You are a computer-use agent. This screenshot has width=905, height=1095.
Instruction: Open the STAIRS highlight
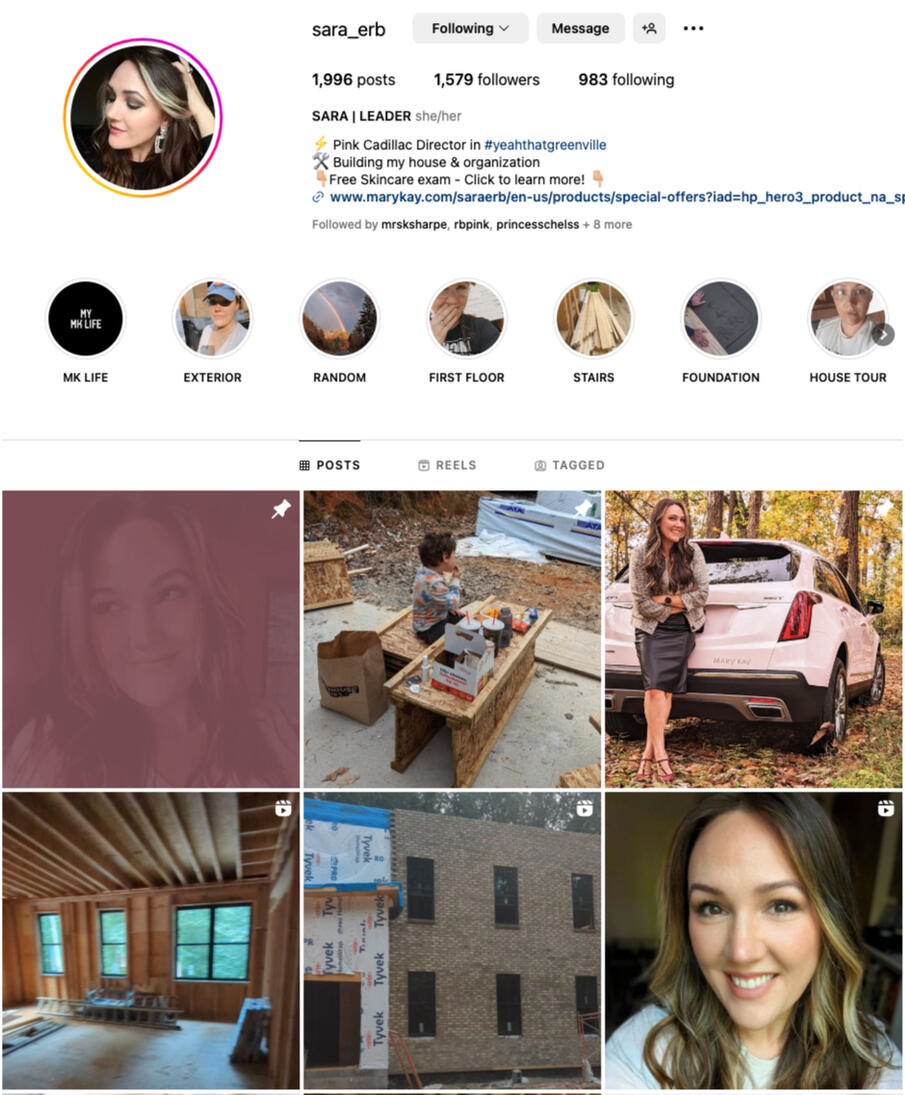tap(594, 319)
